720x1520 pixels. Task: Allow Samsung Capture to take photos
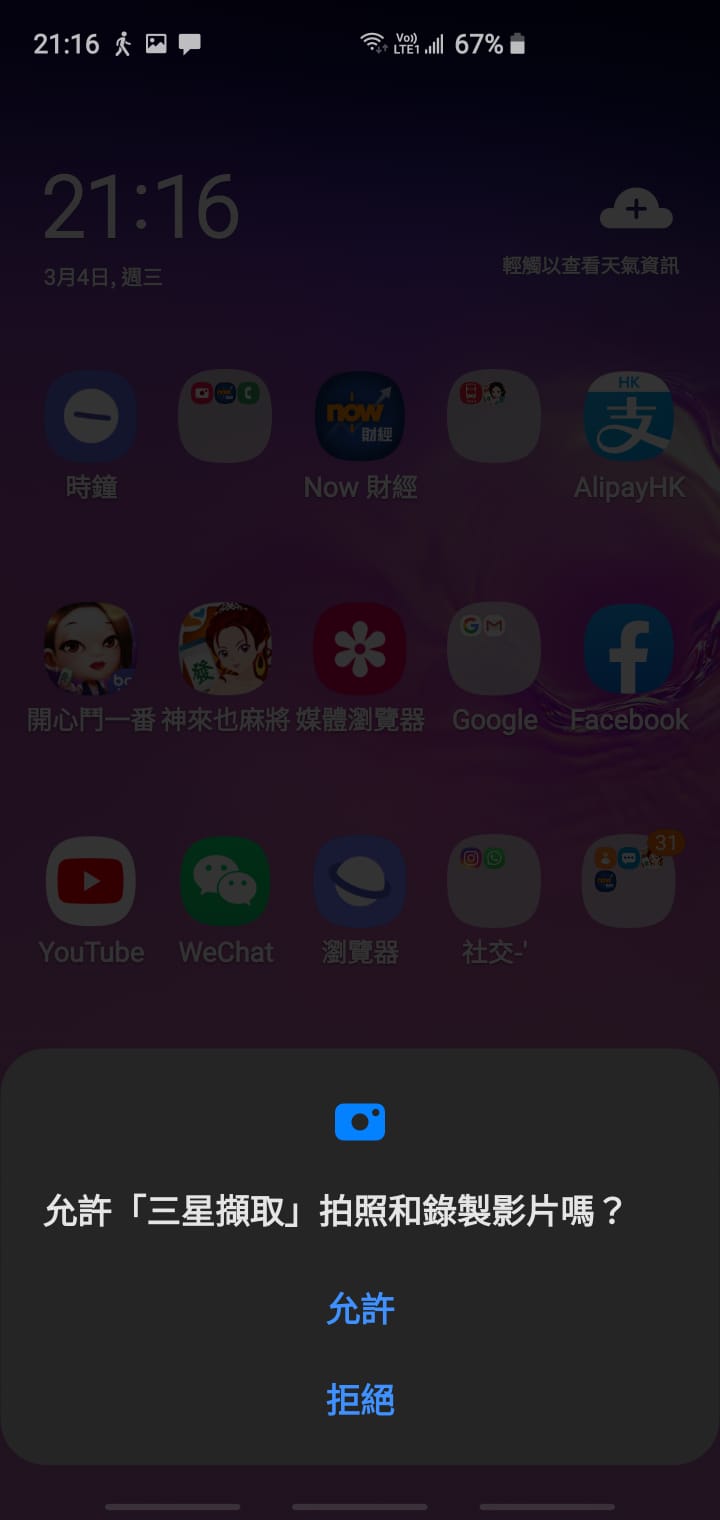coord(360,1309)
